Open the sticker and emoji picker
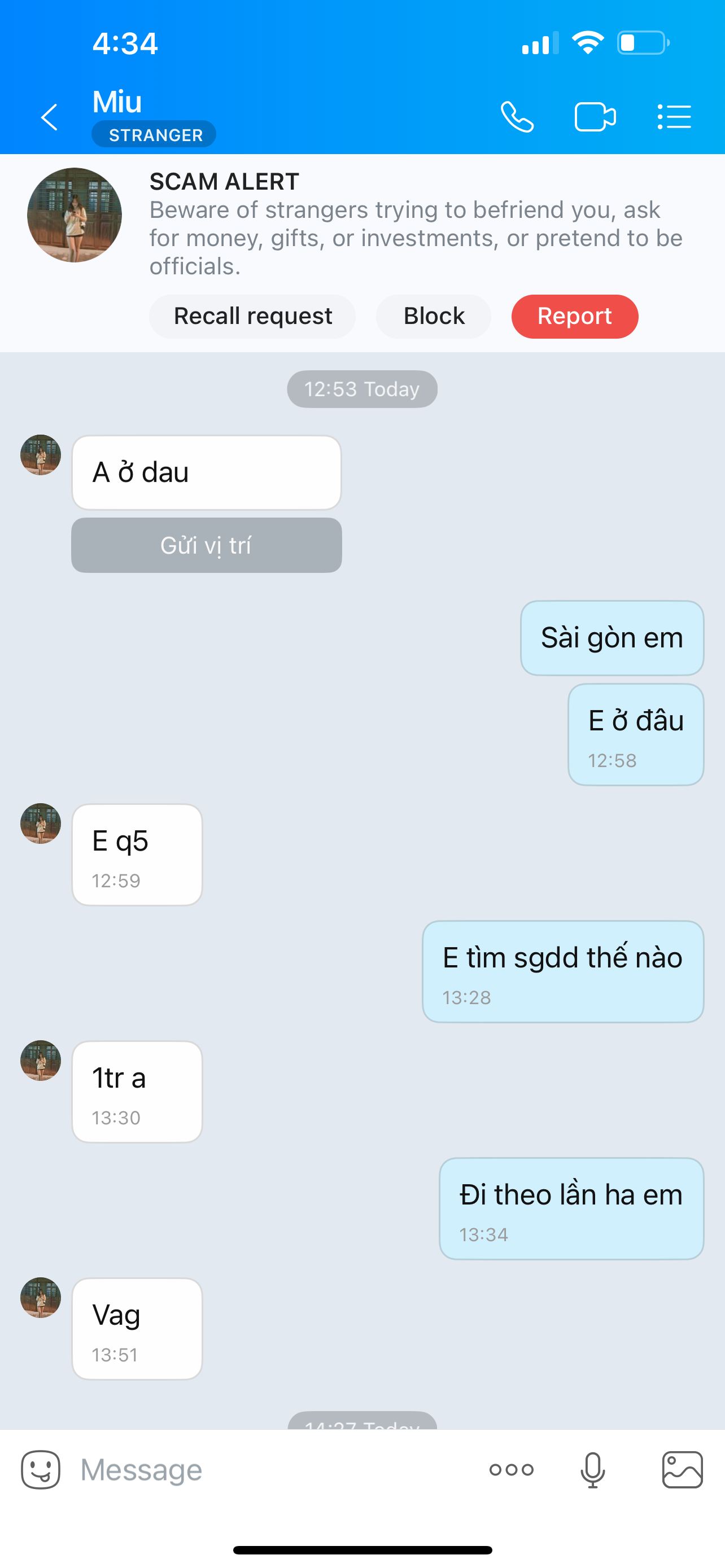This screenshot has width=725, height=1568. pos(41,1470)
